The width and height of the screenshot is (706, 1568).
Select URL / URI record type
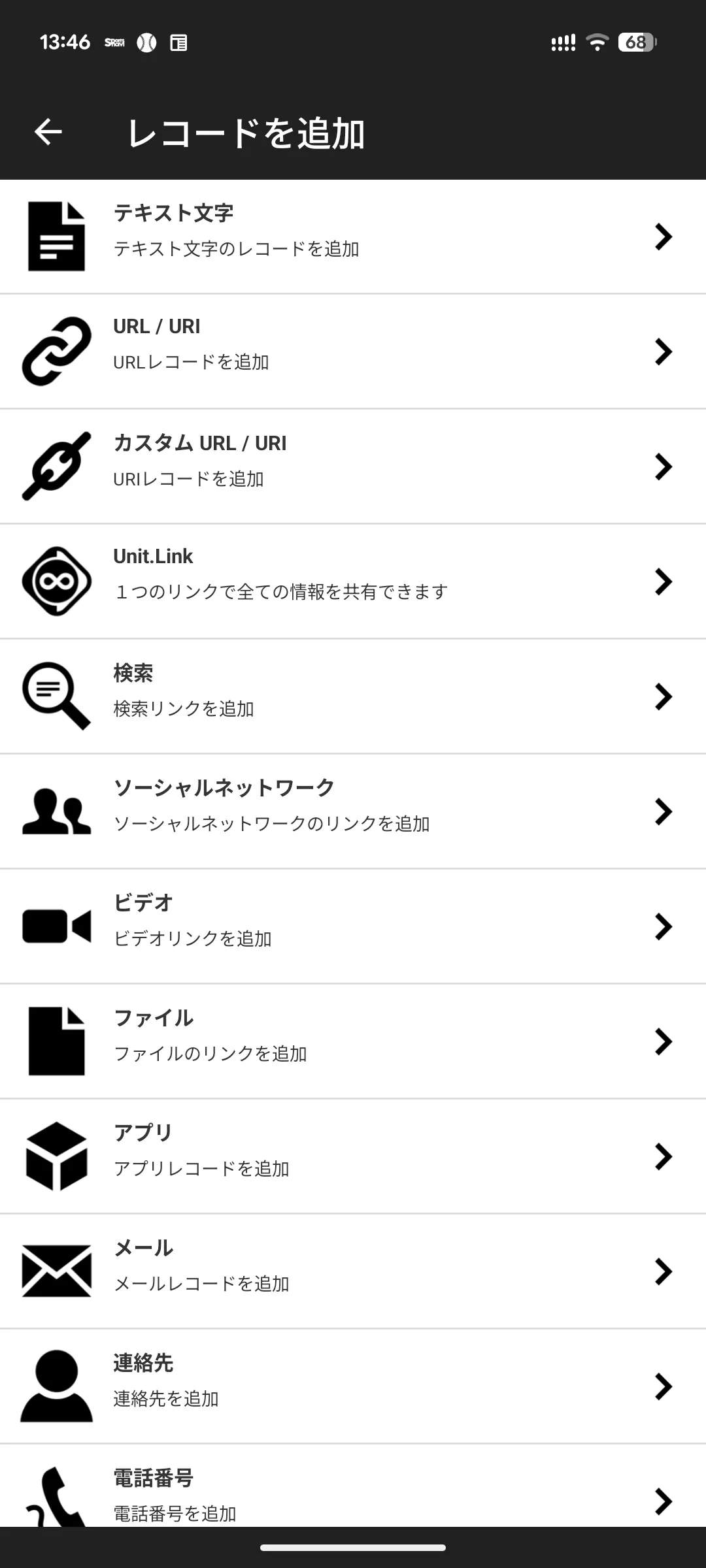click(353, 351)
